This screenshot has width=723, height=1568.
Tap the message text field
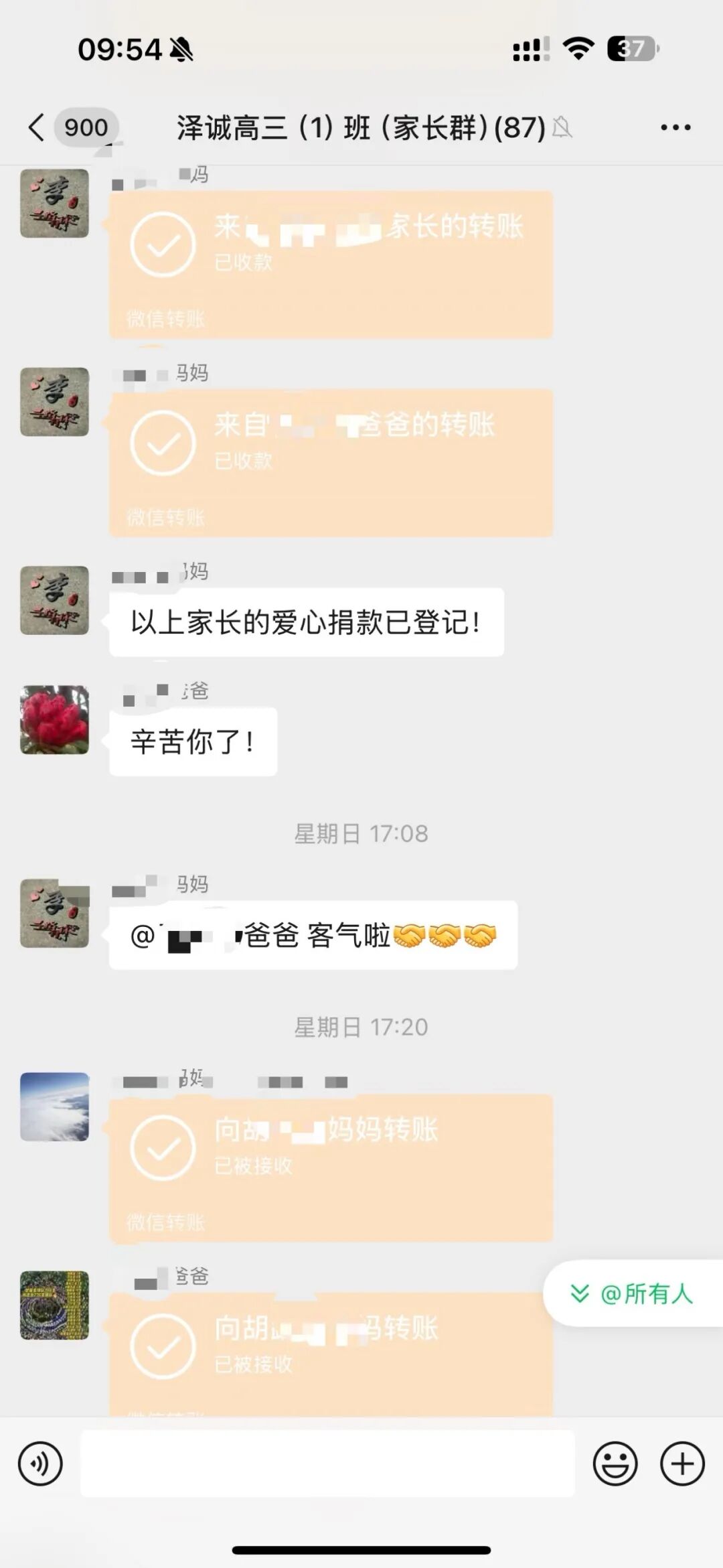tap(327, 1464)
